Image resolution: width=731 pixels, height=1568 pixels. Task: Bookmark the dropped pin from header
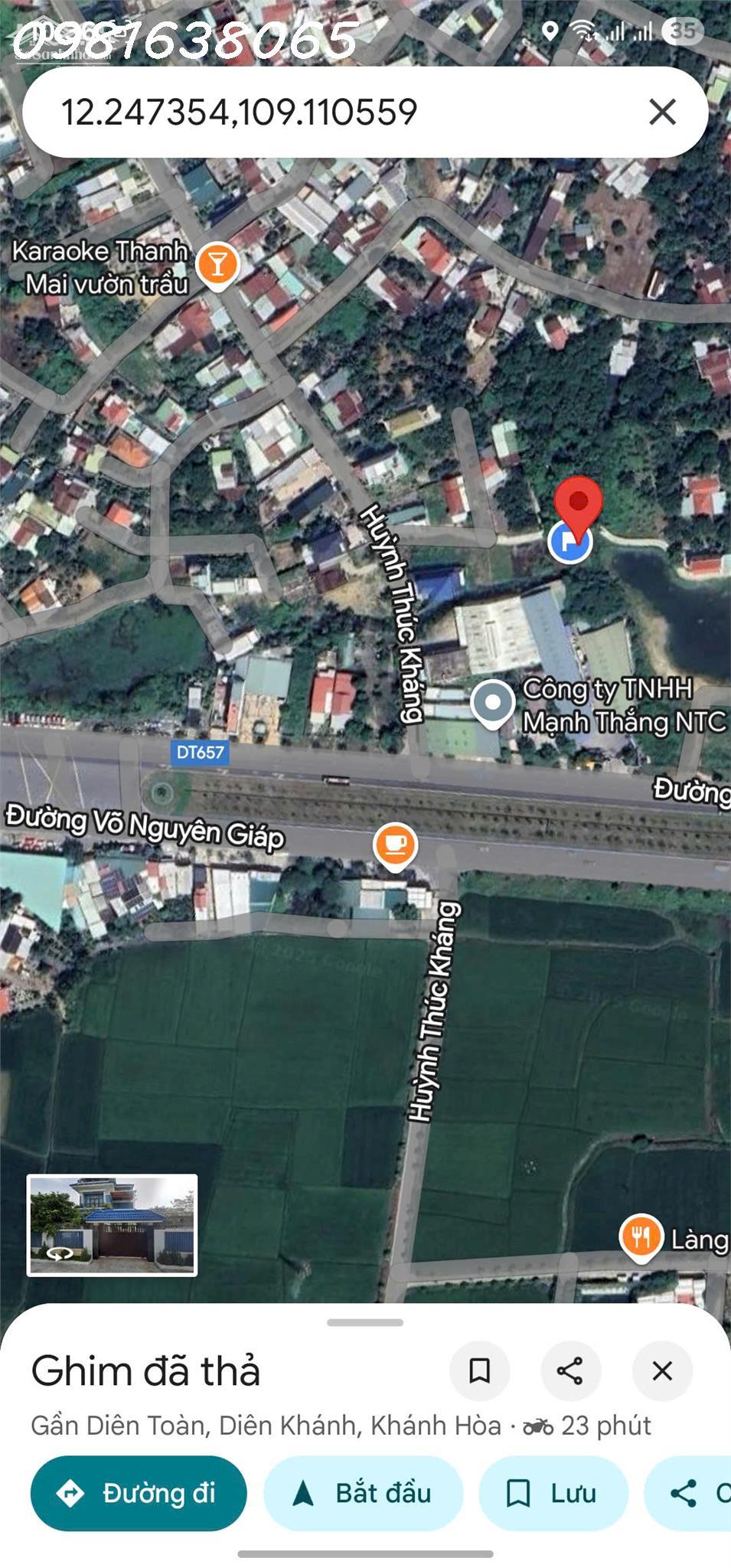point(479,1370)
